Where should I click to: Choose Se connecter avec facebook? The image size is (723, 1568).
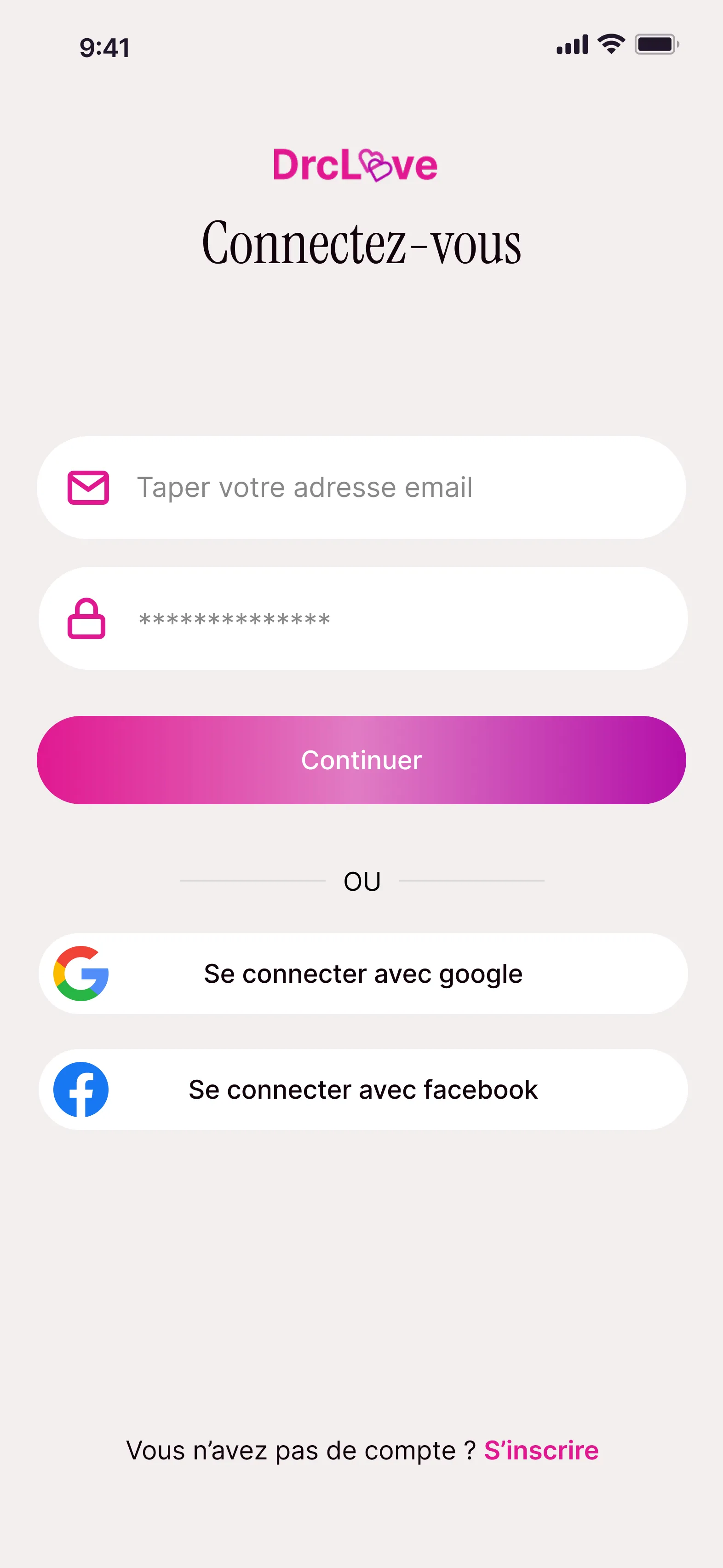tap(361, 1090)
